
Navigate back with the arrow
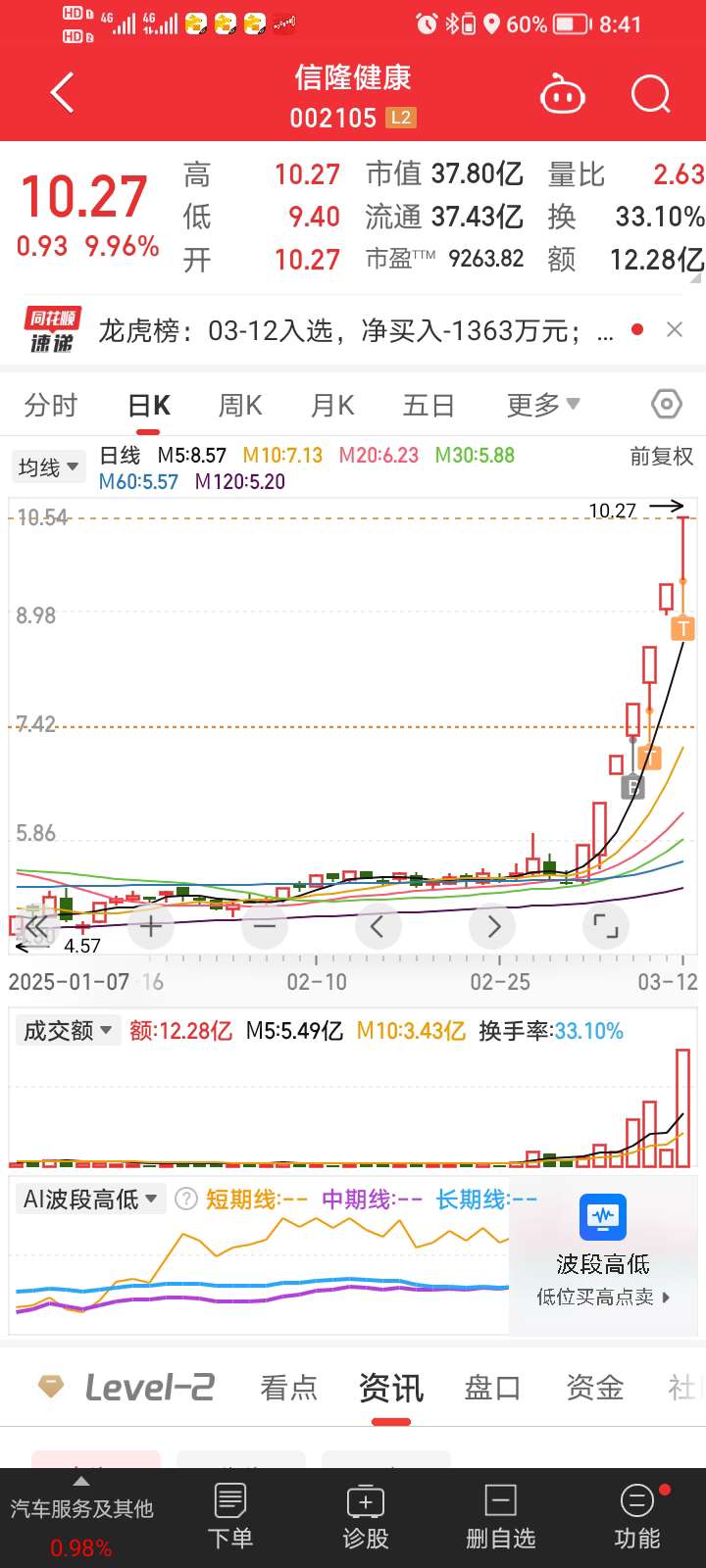click(61, 94)
